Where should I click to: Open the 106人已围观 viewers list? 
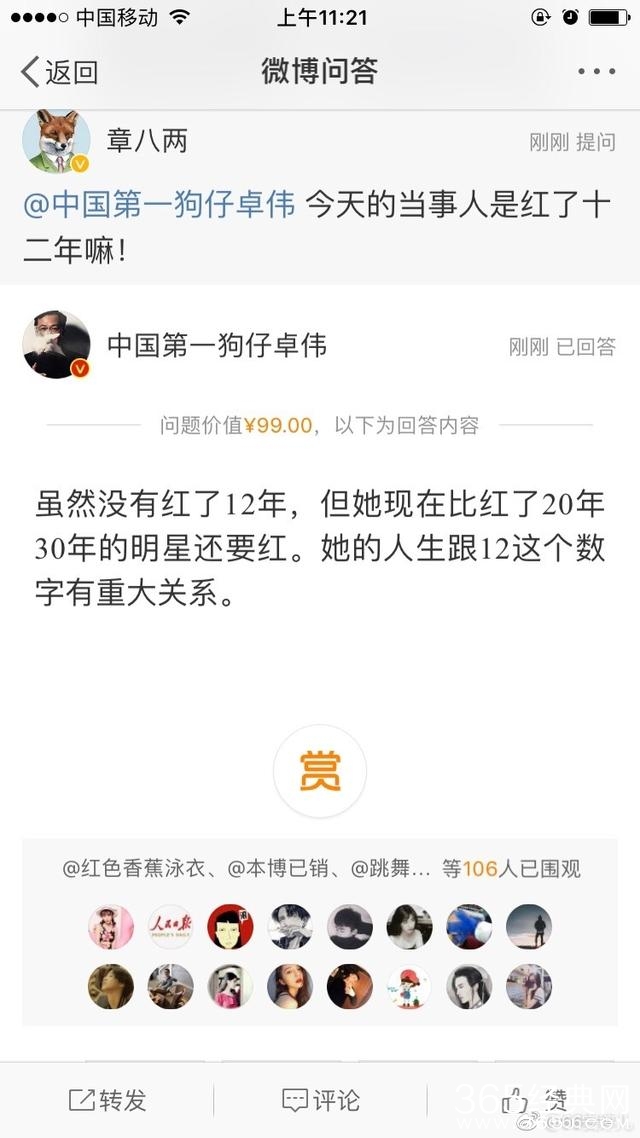coord(510,869)
